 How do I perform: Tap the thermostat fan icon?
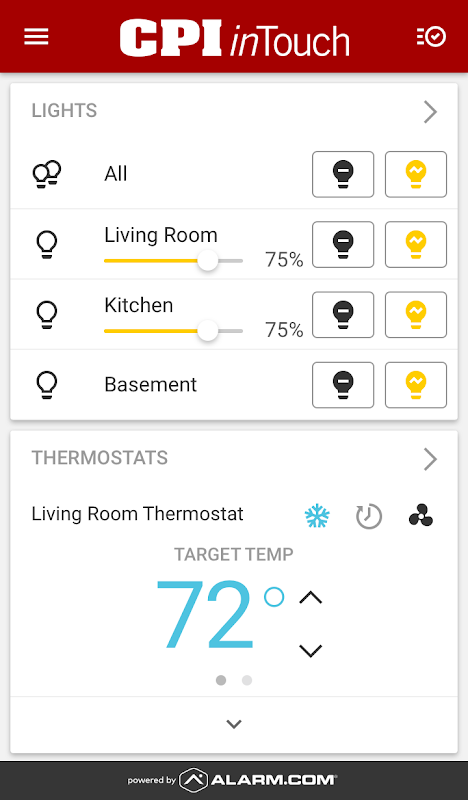421,516
